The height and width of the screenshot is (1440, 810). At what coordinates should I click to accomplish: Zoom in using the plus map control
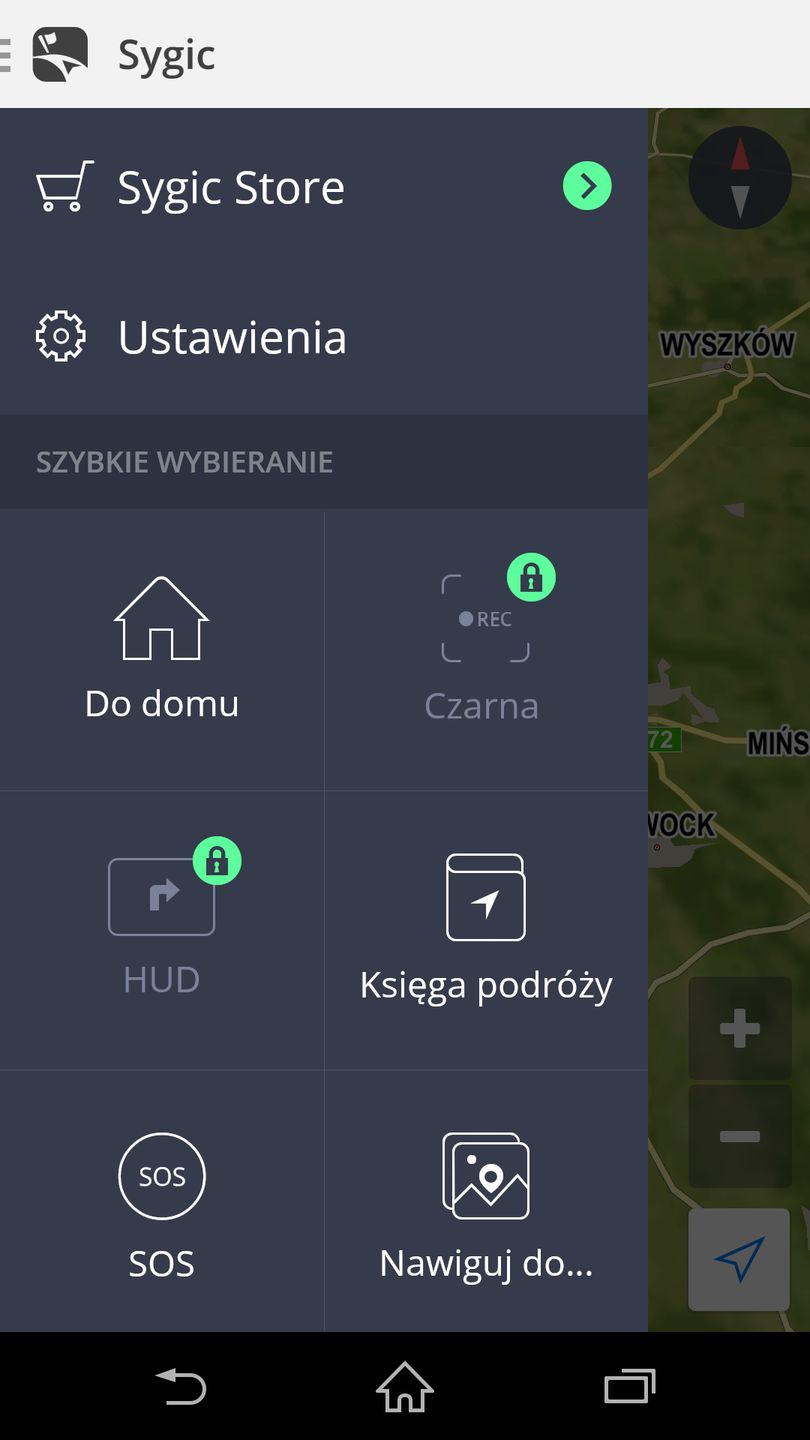tap(739, 1027)
